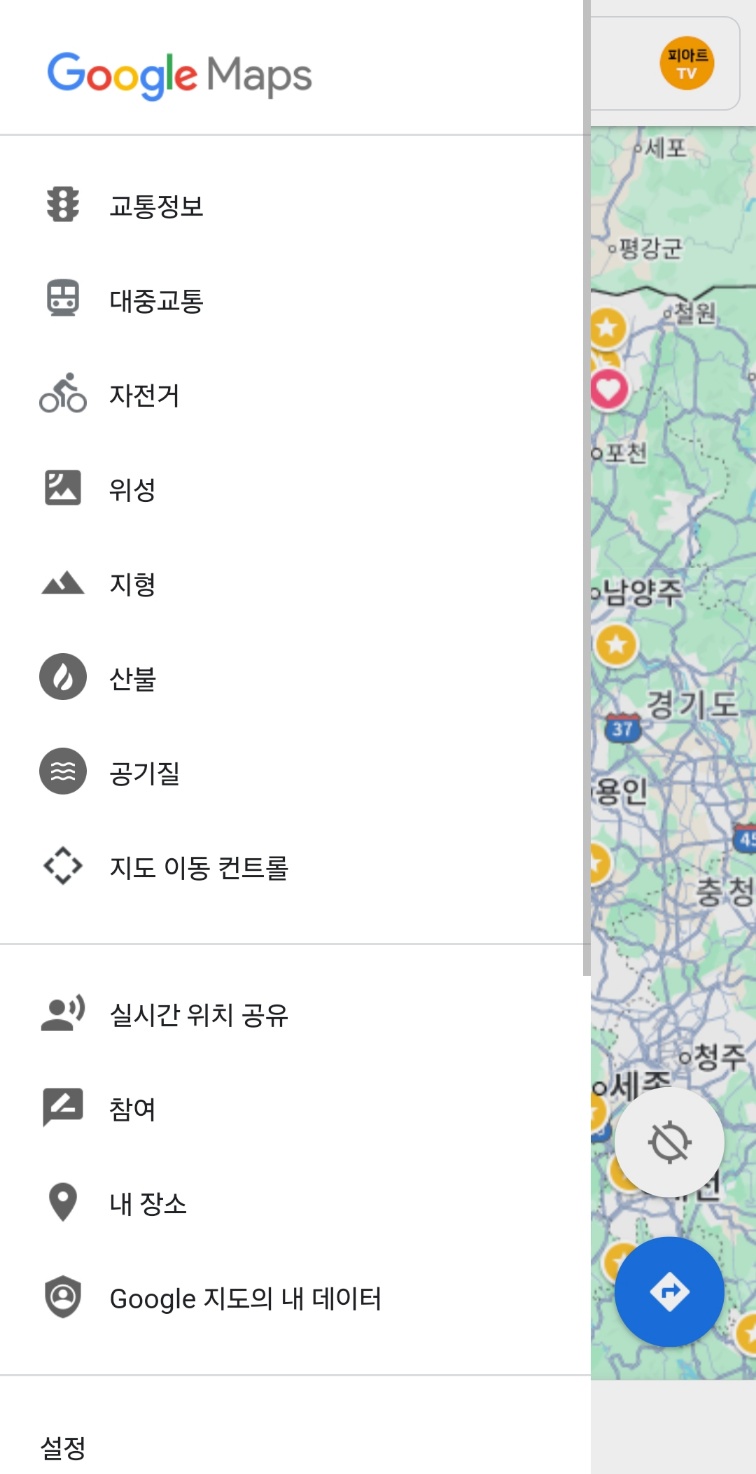Open 설정 settings entry
This screenshot has width=756, height=1474.
coord(63,1446)
